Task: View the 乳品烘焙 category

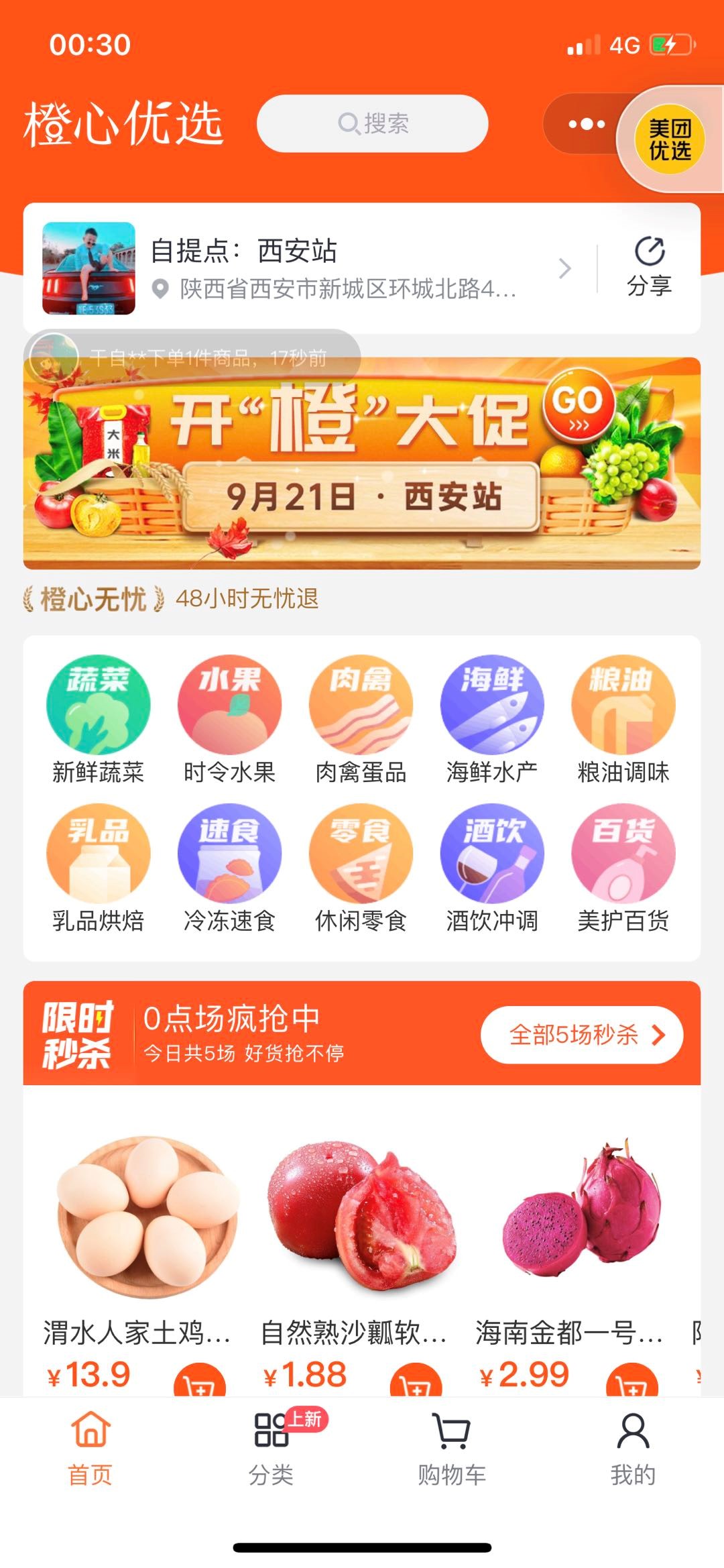Action: tap(98, 868)
